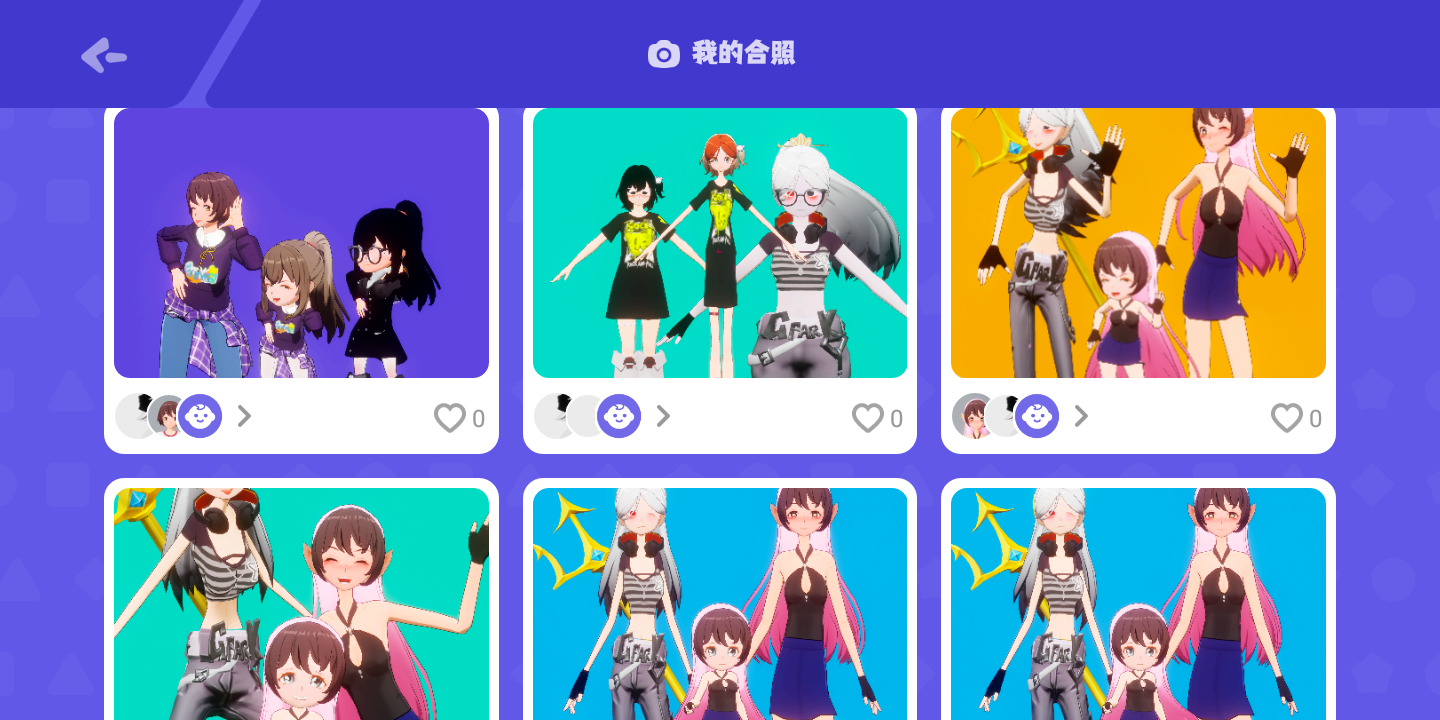The width and height of the screenshot is (1440, 720).
Task: Expand participants of the orange background photo
Action: coord(1081,416)
